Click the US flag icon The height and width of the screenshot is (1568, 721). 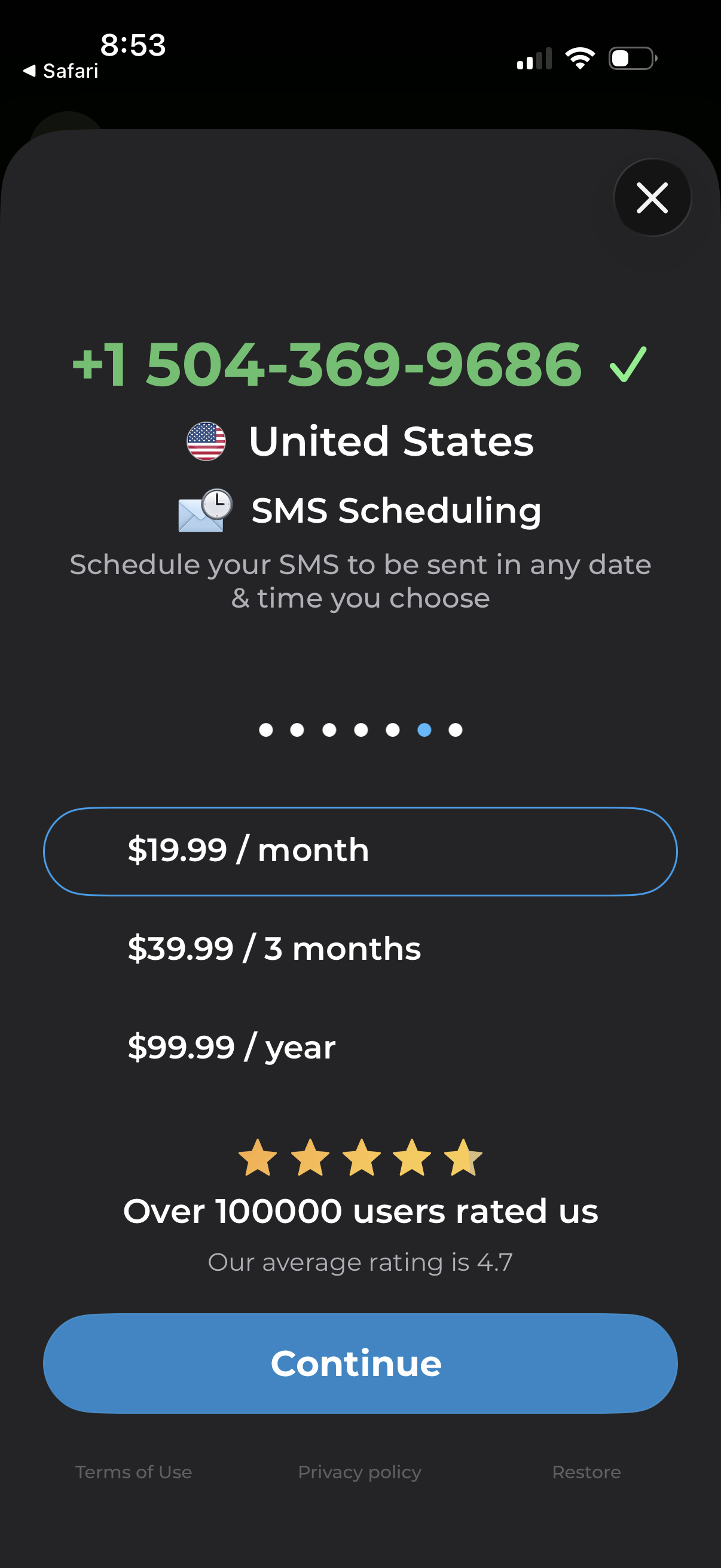206,442
